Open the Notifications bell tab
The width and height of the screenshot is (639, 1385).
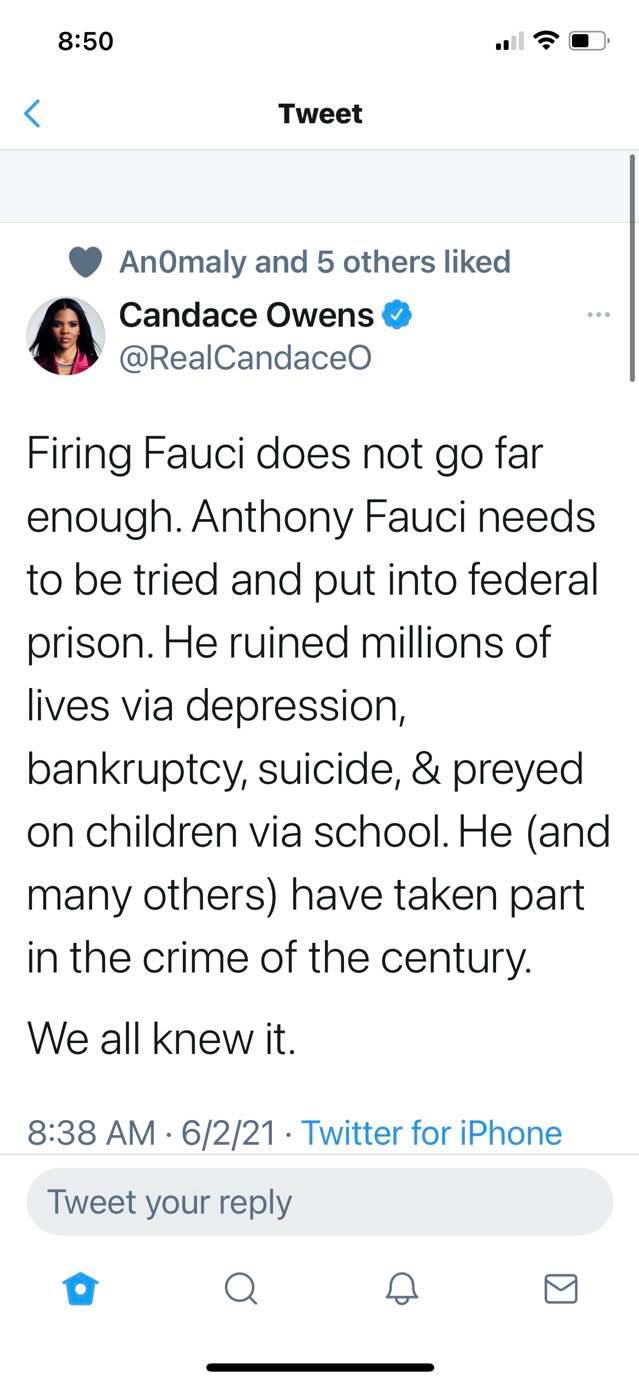401,1290
